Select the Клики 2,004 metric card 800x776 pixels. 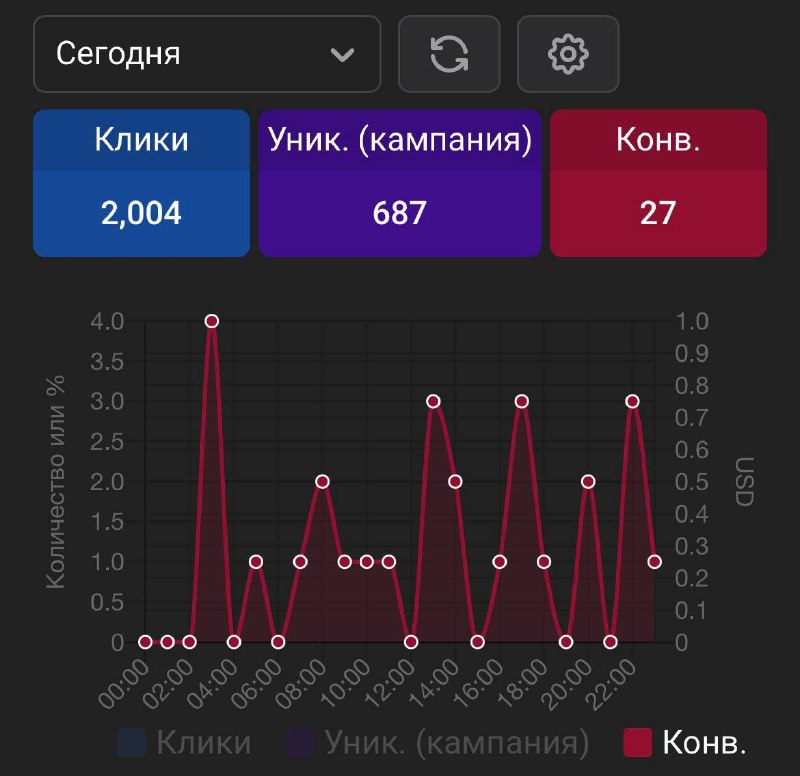coord(141,183)
